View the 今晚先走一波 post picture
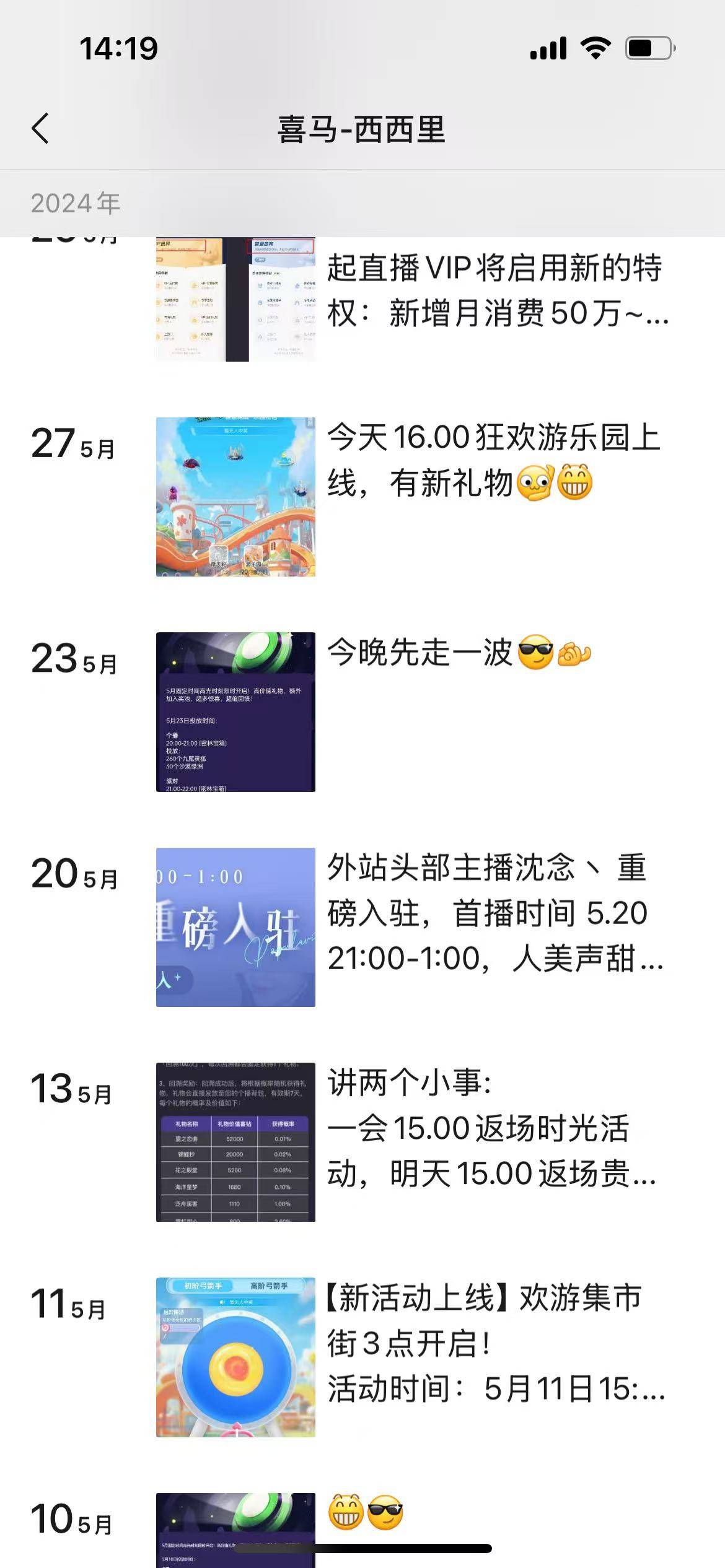Image resolution: width=725 pixels, height=1568 pixels. (x=235, y=712)
